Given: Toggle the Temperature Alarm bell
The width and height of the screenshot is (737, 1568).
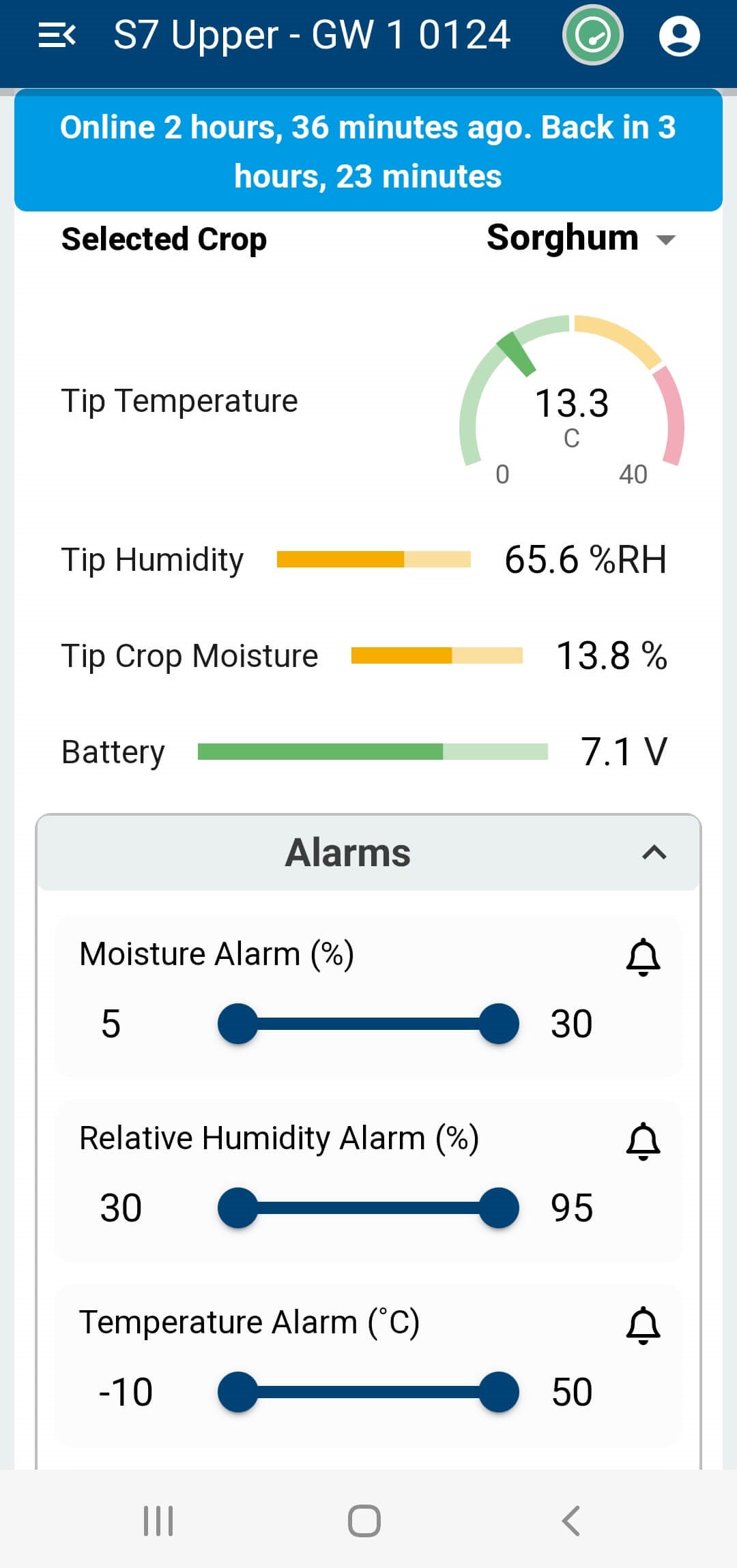Looking at the screenshot, I should click(x=643, y=1325).
